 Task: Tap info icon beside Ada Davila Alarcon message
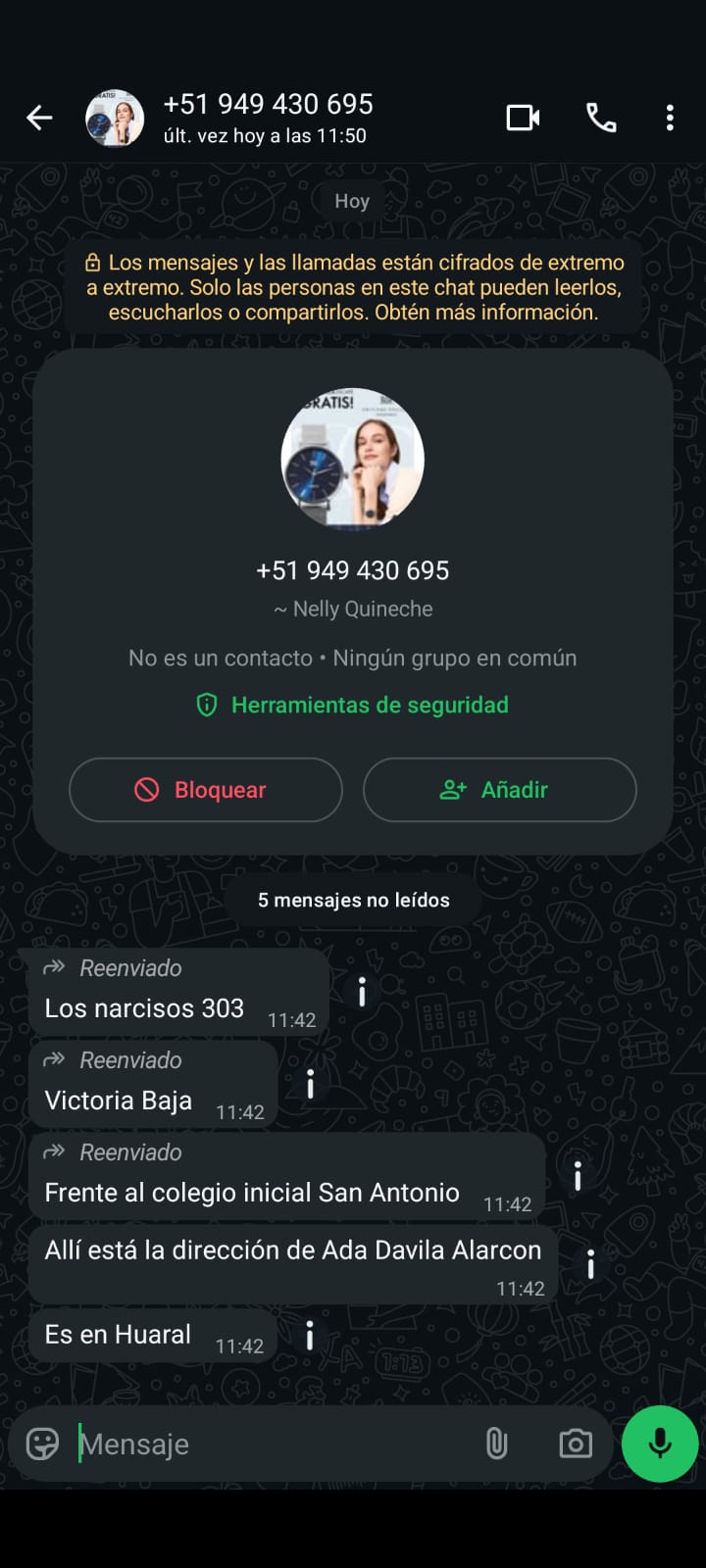point(590,1264)
